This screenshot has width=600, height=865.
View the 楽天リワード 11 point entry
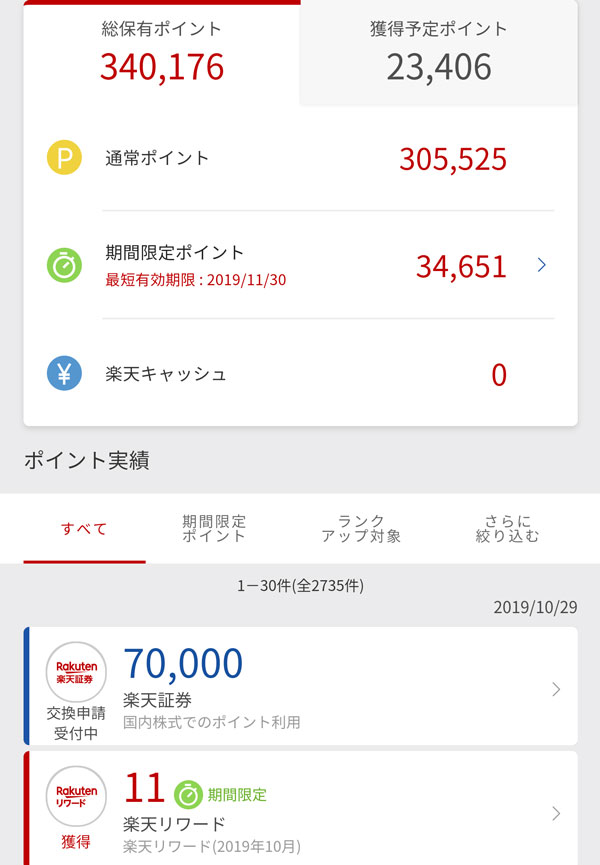(300, 808)
